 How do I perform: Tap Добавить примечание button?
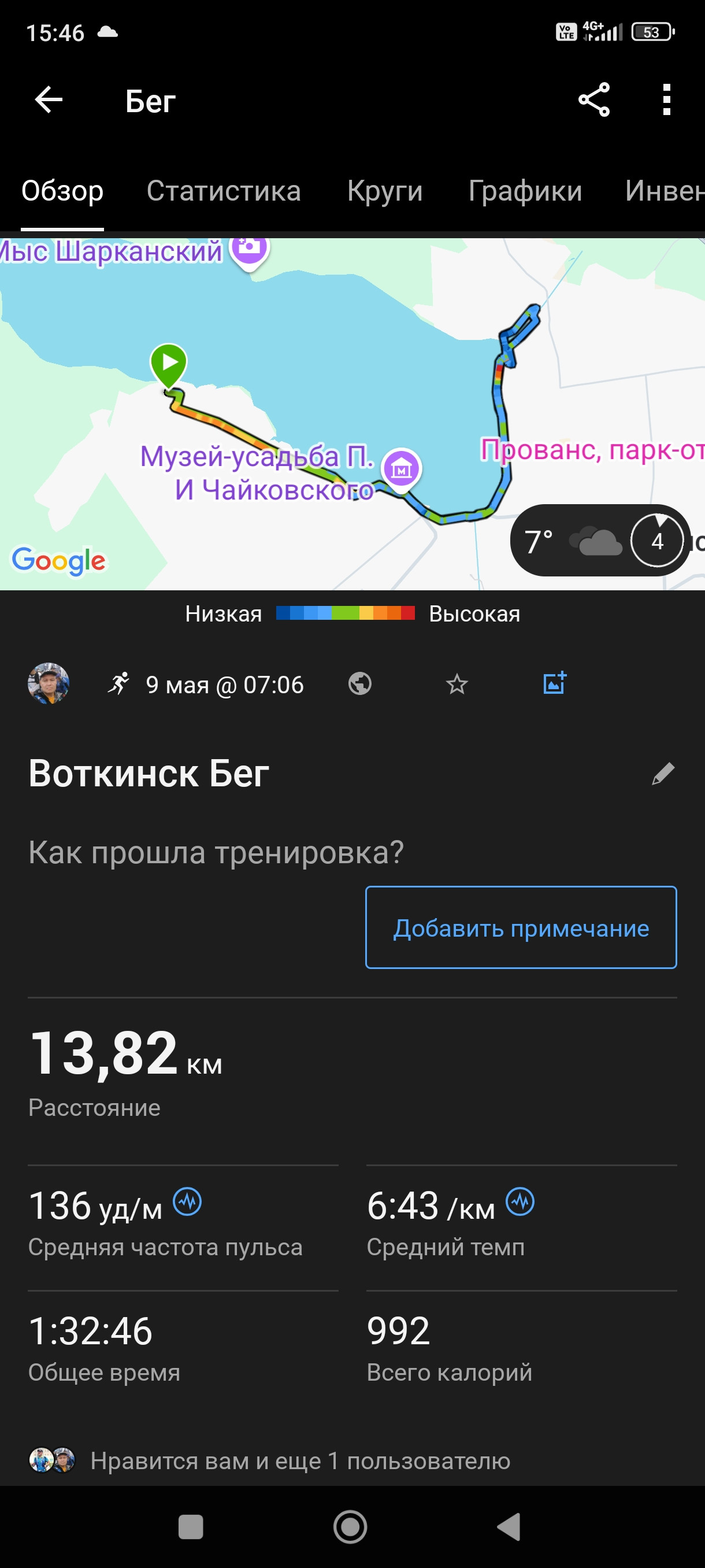(521, 927)
